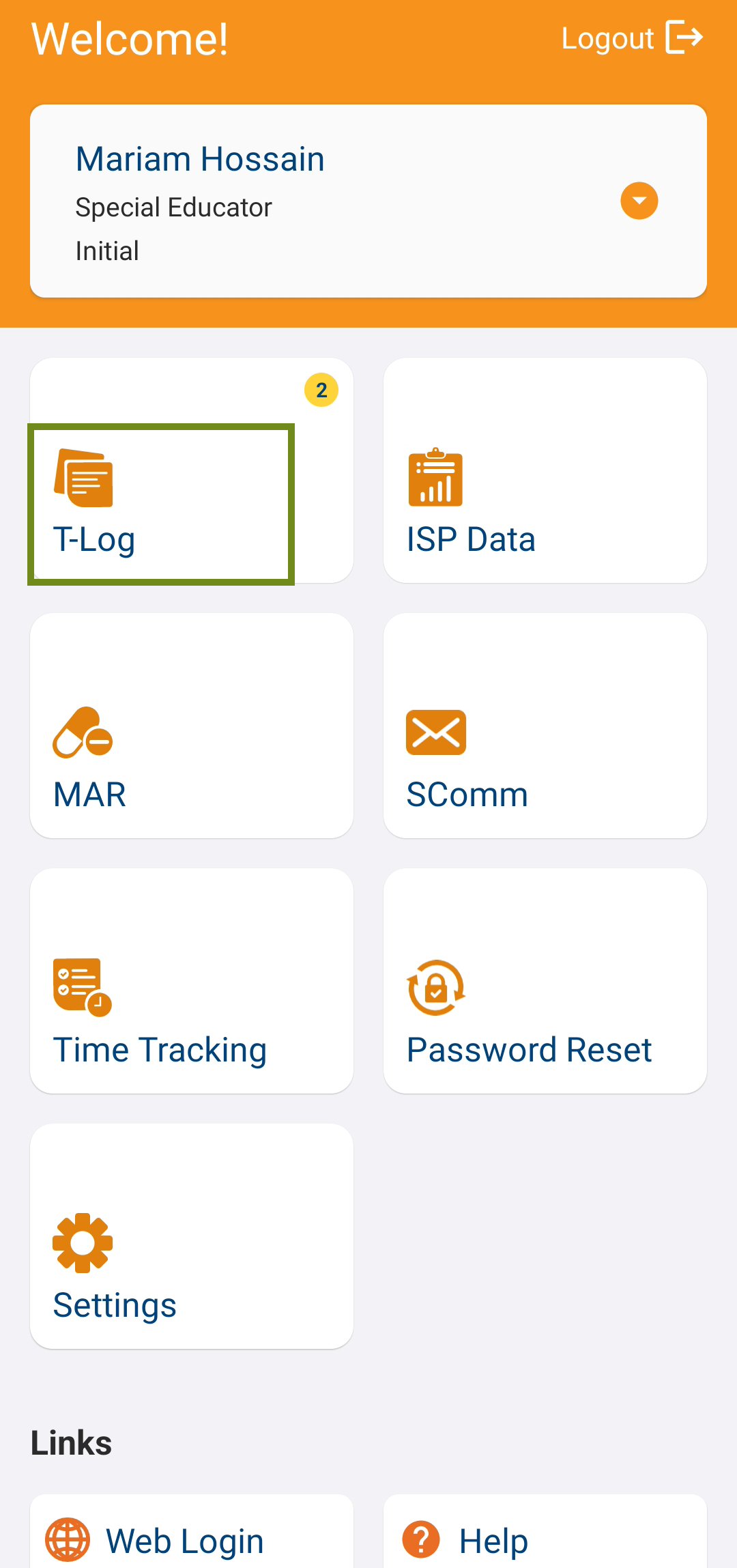Expand the Mariam Hossain profile dropdown
The height and width of the screenshot is (1568, 737).
tap(639, 201)
